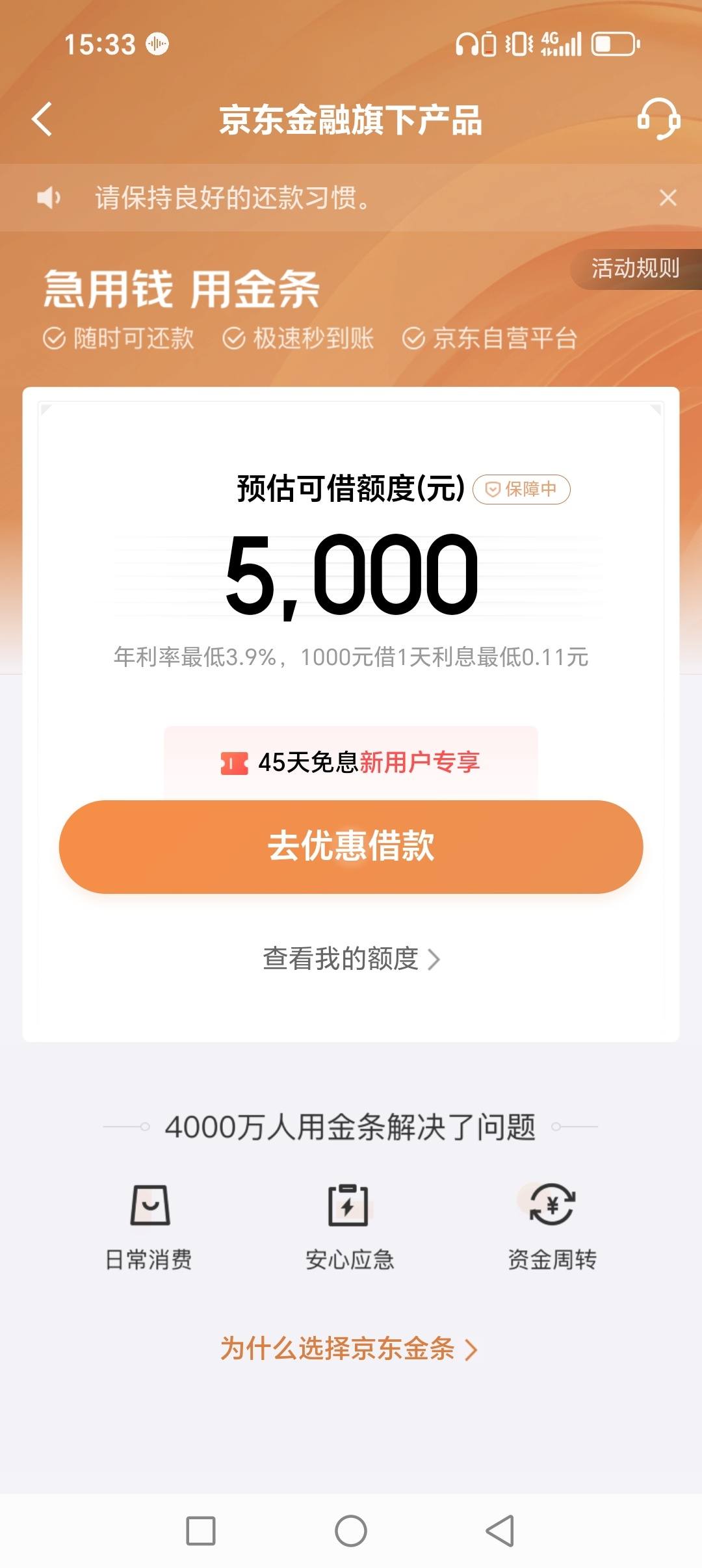
Task: Open the recent apps overview
Action: pos(201,1531)
